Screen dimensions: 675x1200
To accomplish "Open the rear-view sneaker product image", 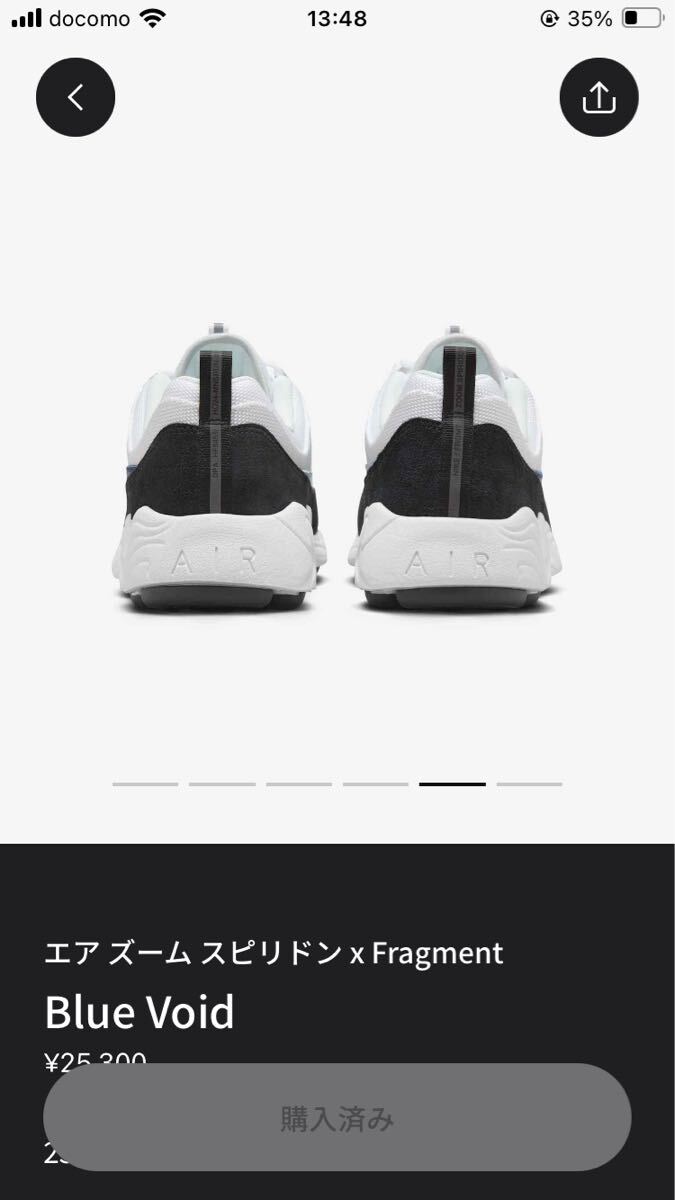I will pos(337,470).
